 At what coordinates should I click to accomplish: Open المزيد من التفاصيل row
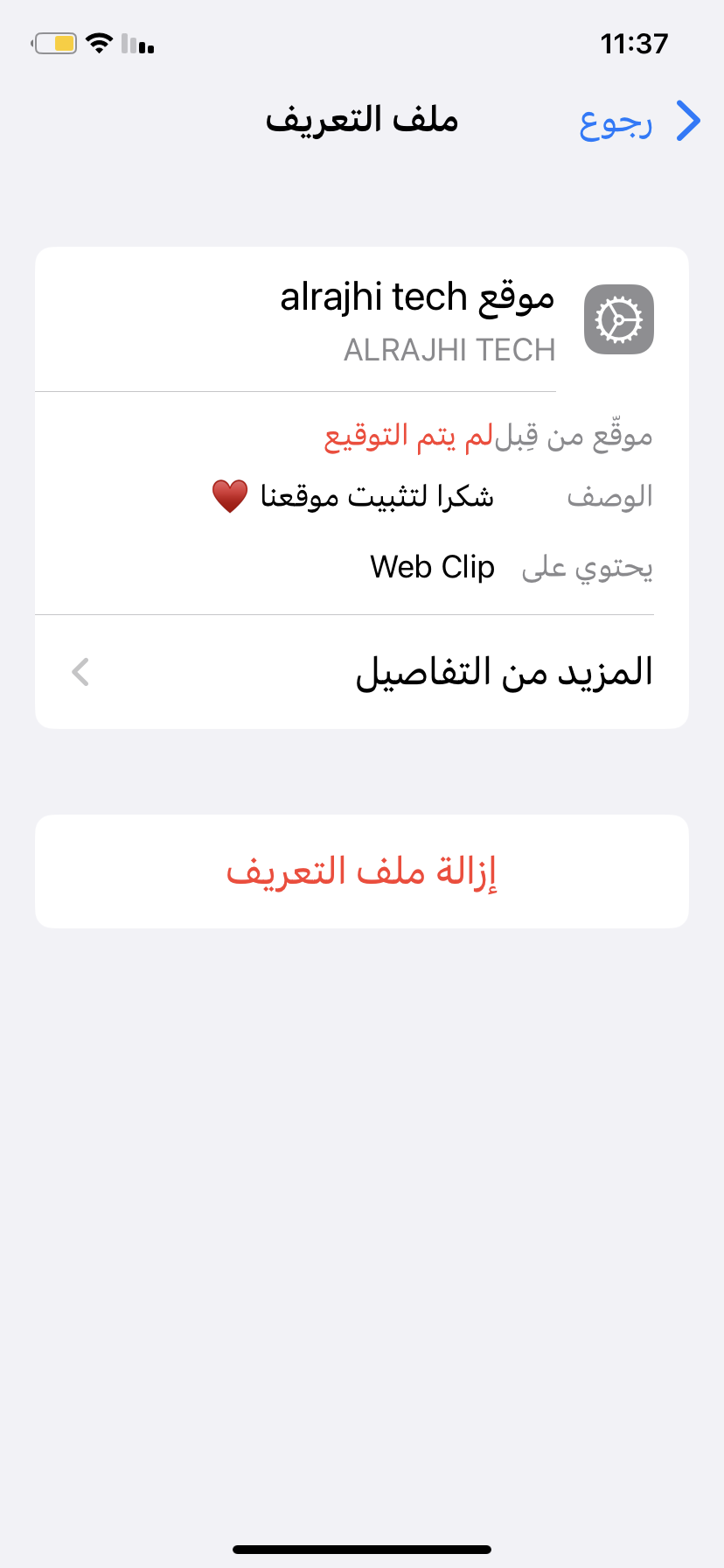362,672
